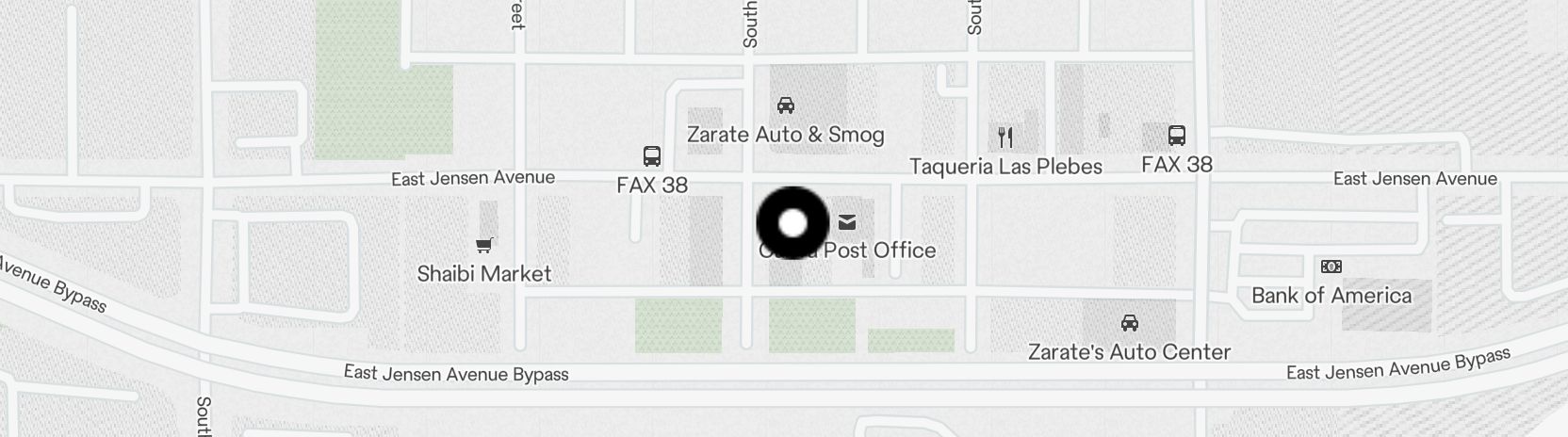Select Bank of America marker

click(1331, 267)
